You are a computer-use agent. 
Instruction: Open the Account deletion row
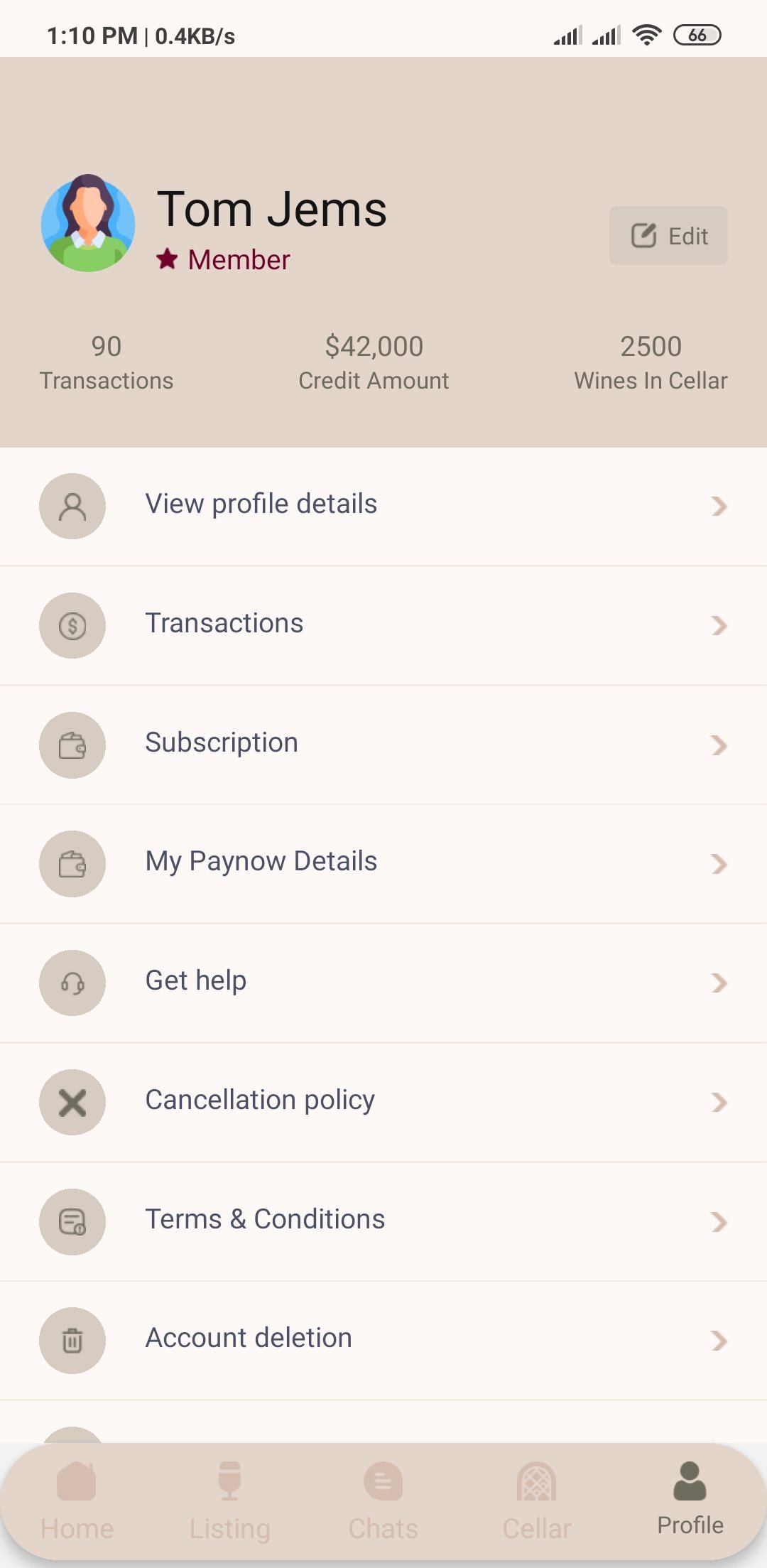pos(383,1339)
